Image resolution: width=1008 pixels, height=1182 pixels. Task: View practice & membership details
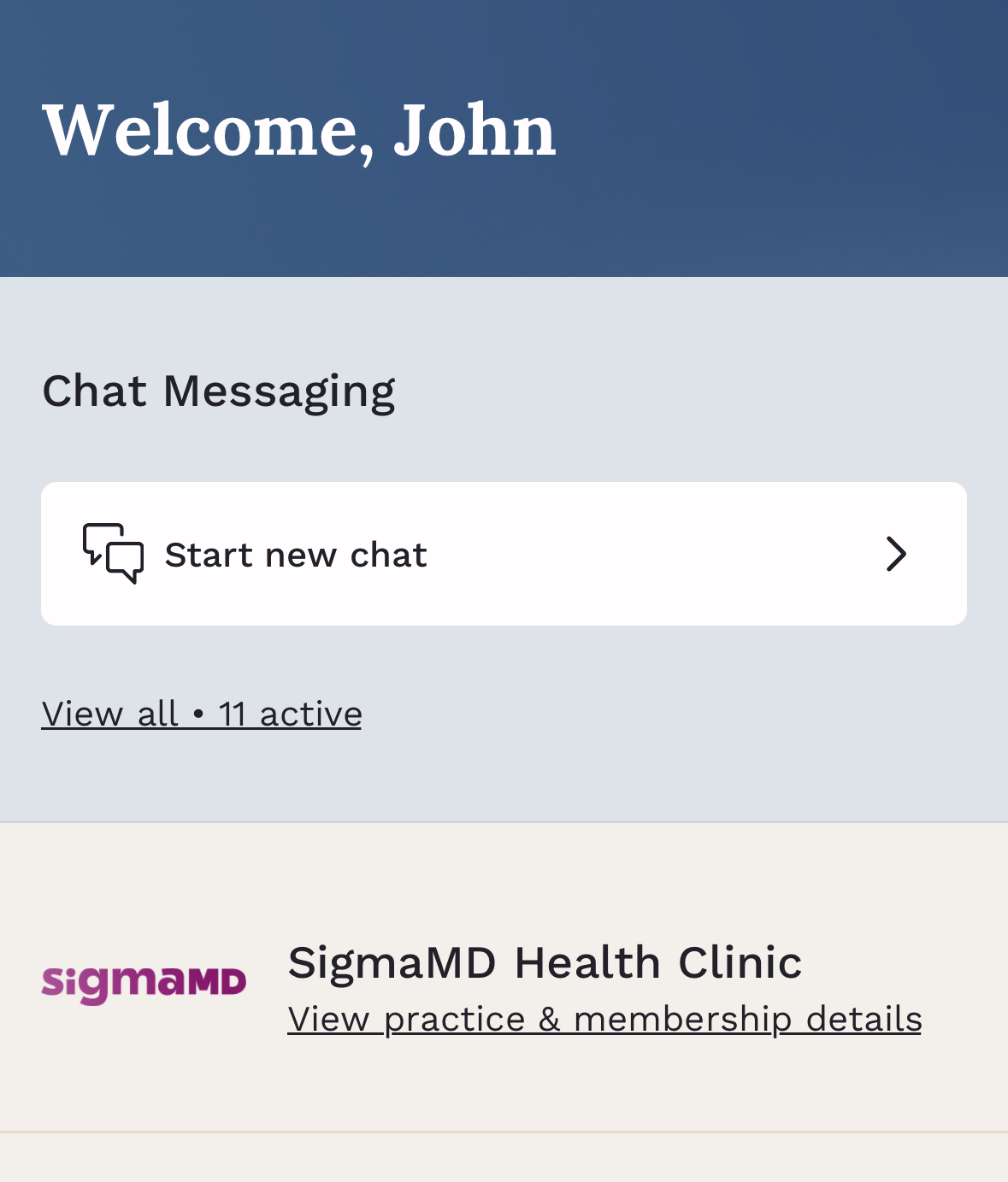tap(604, 1019)
